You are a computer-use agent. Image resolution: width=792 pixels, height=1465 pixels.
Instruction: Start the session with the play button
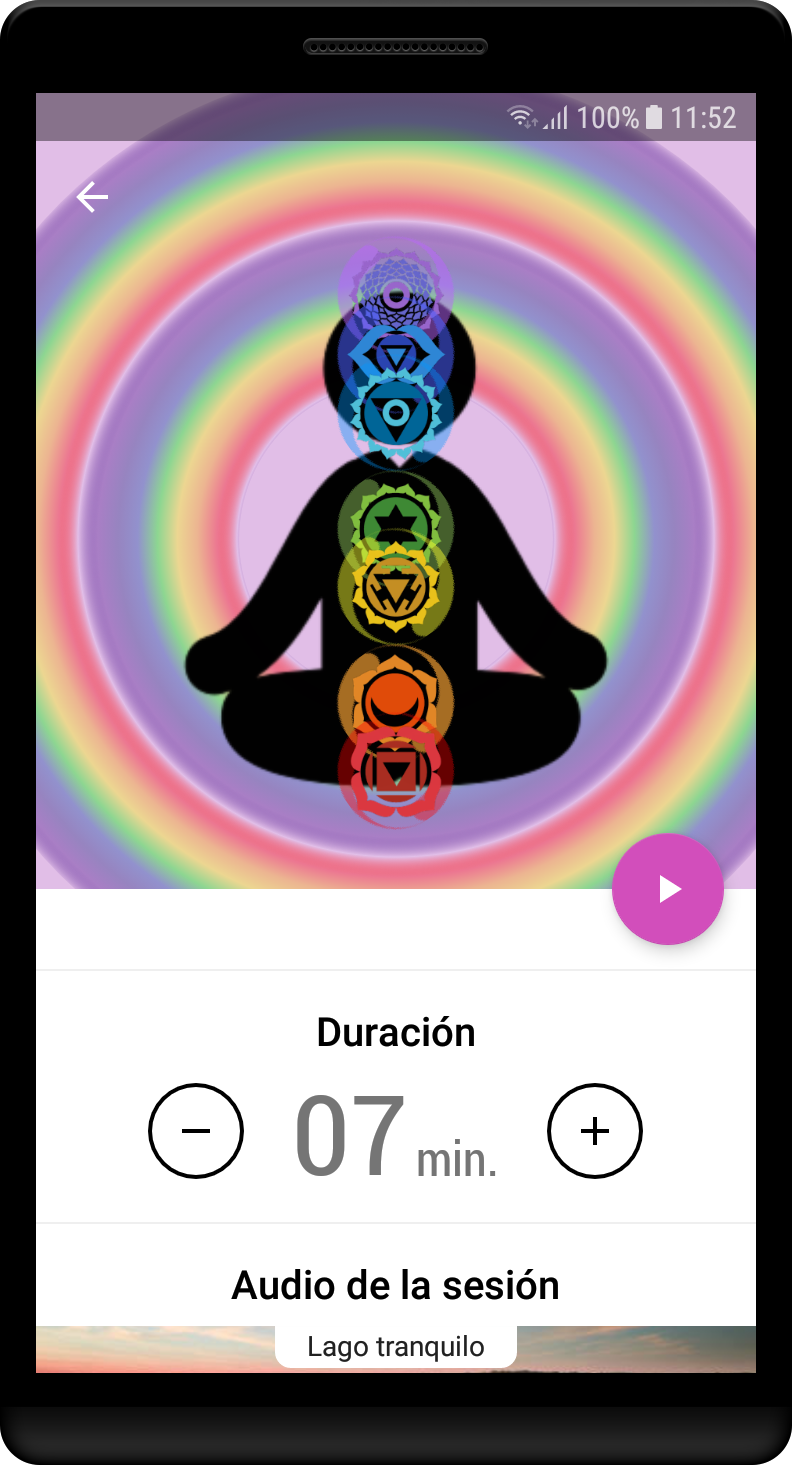[x=667, y=889]
